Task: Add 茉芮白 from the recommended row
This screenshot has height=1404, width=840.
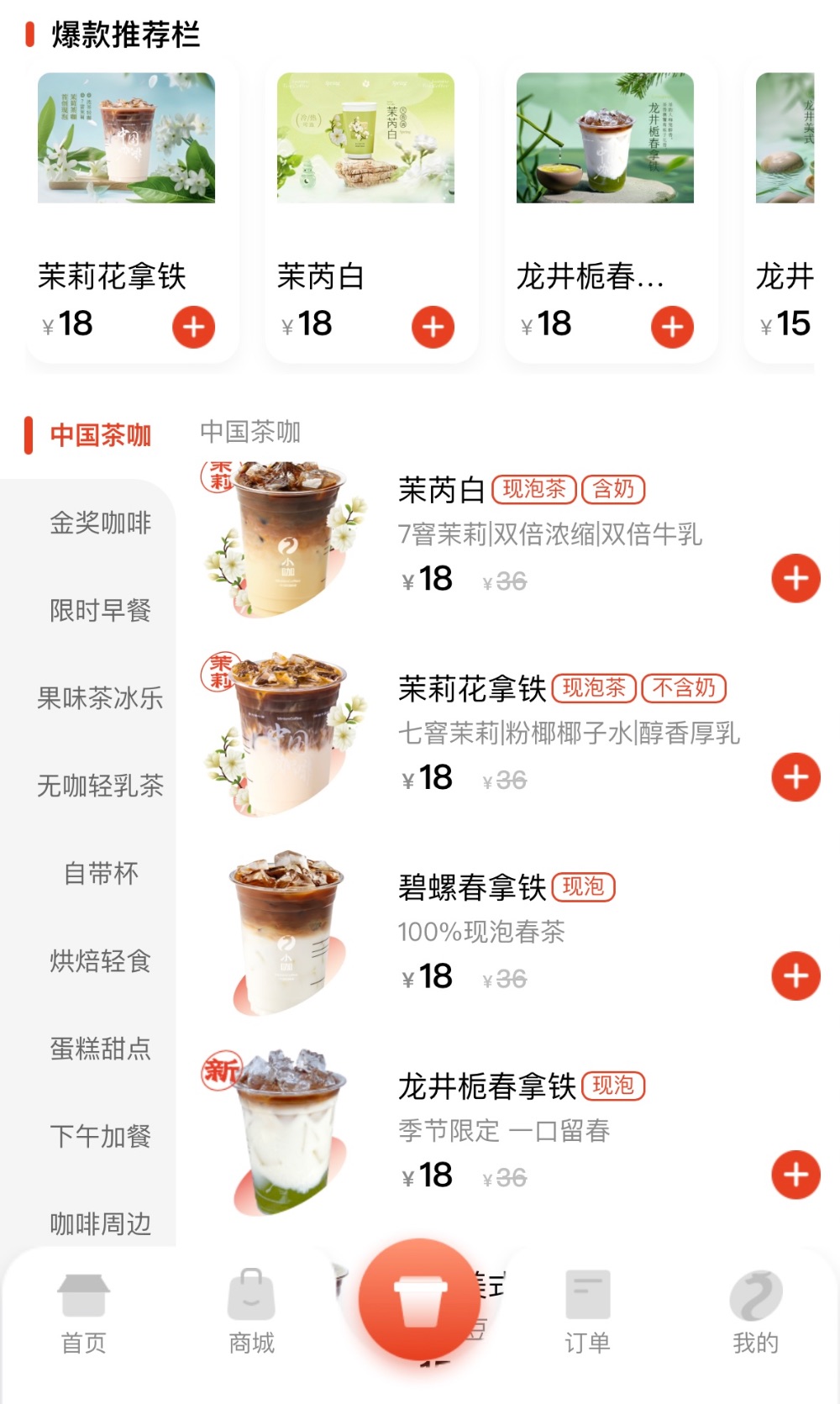Action: 433,327
